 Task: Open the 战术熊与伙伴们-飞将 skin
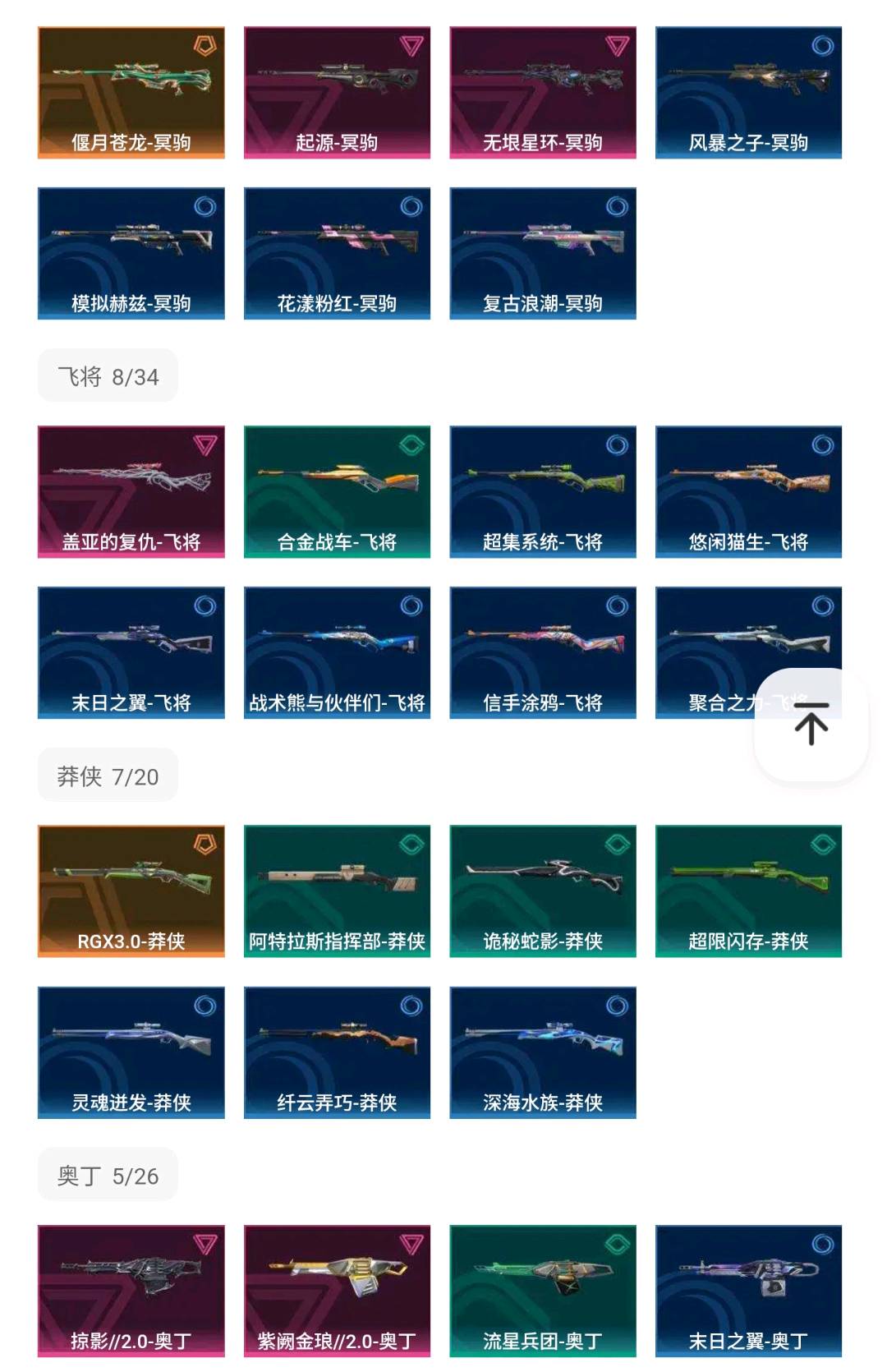tap(337, 652)
